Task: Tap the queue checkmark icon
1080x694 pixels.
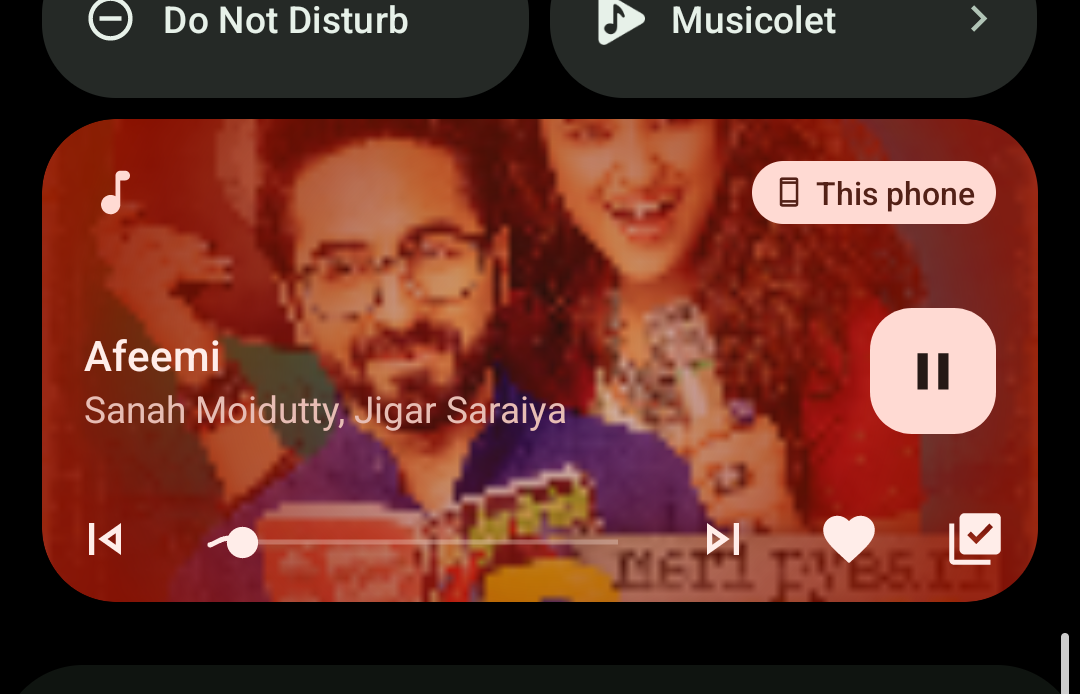Action: coord(975,539)
